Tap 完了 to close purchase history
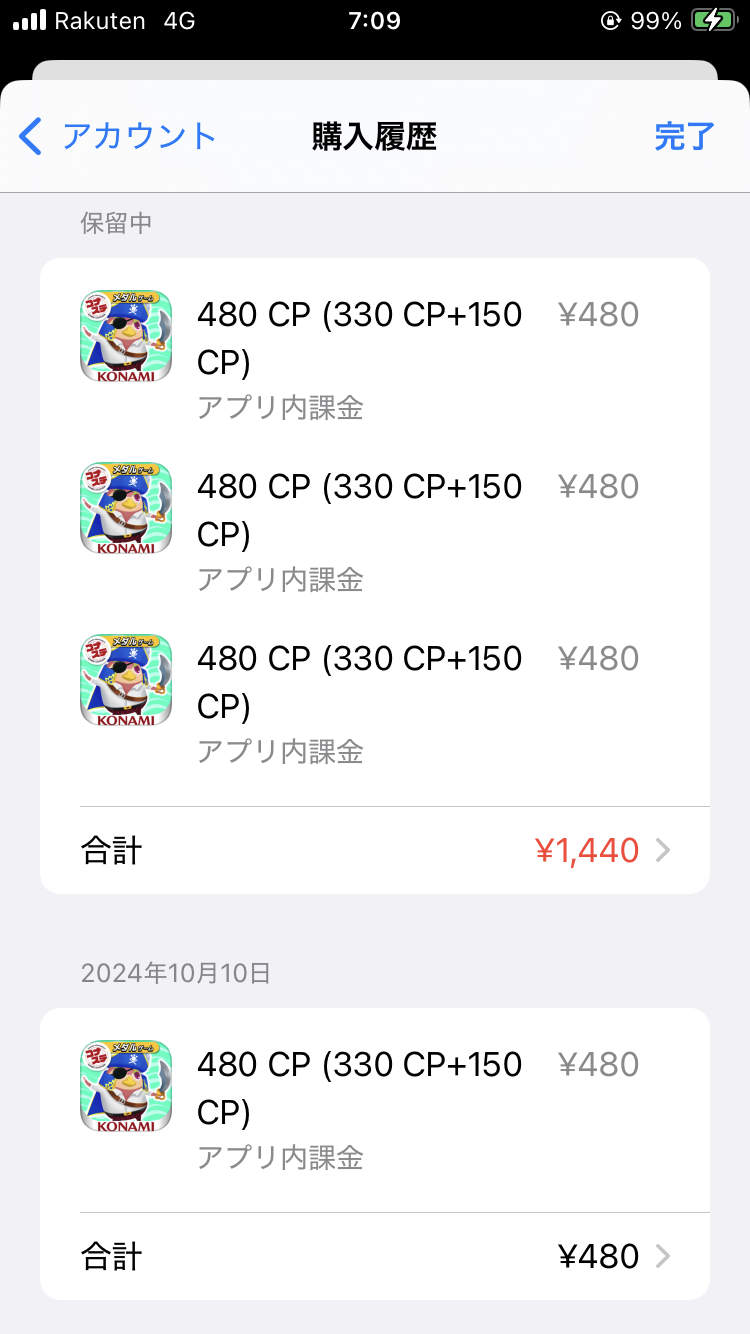Screen dimensions: 750x1334 coord(684,136)
